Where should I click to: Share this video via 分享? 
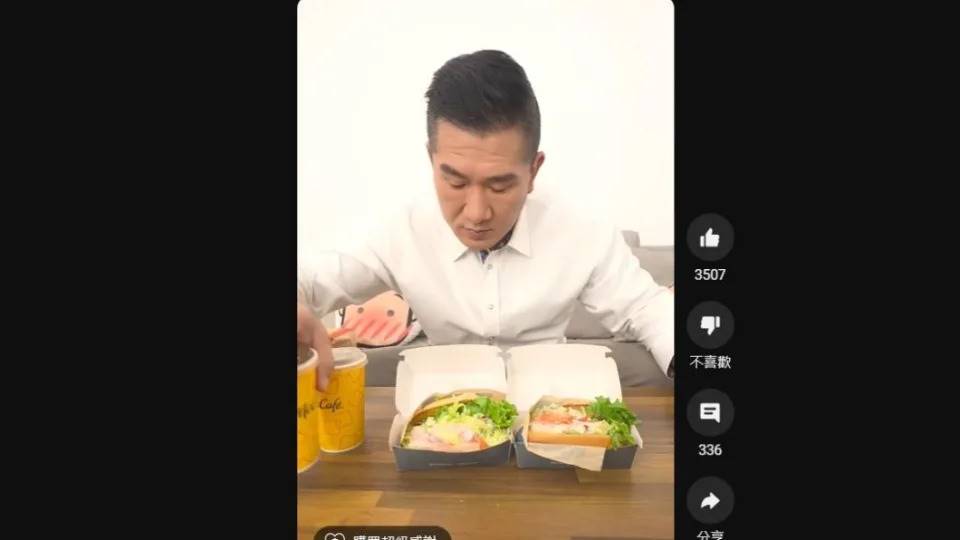point(710,500)
